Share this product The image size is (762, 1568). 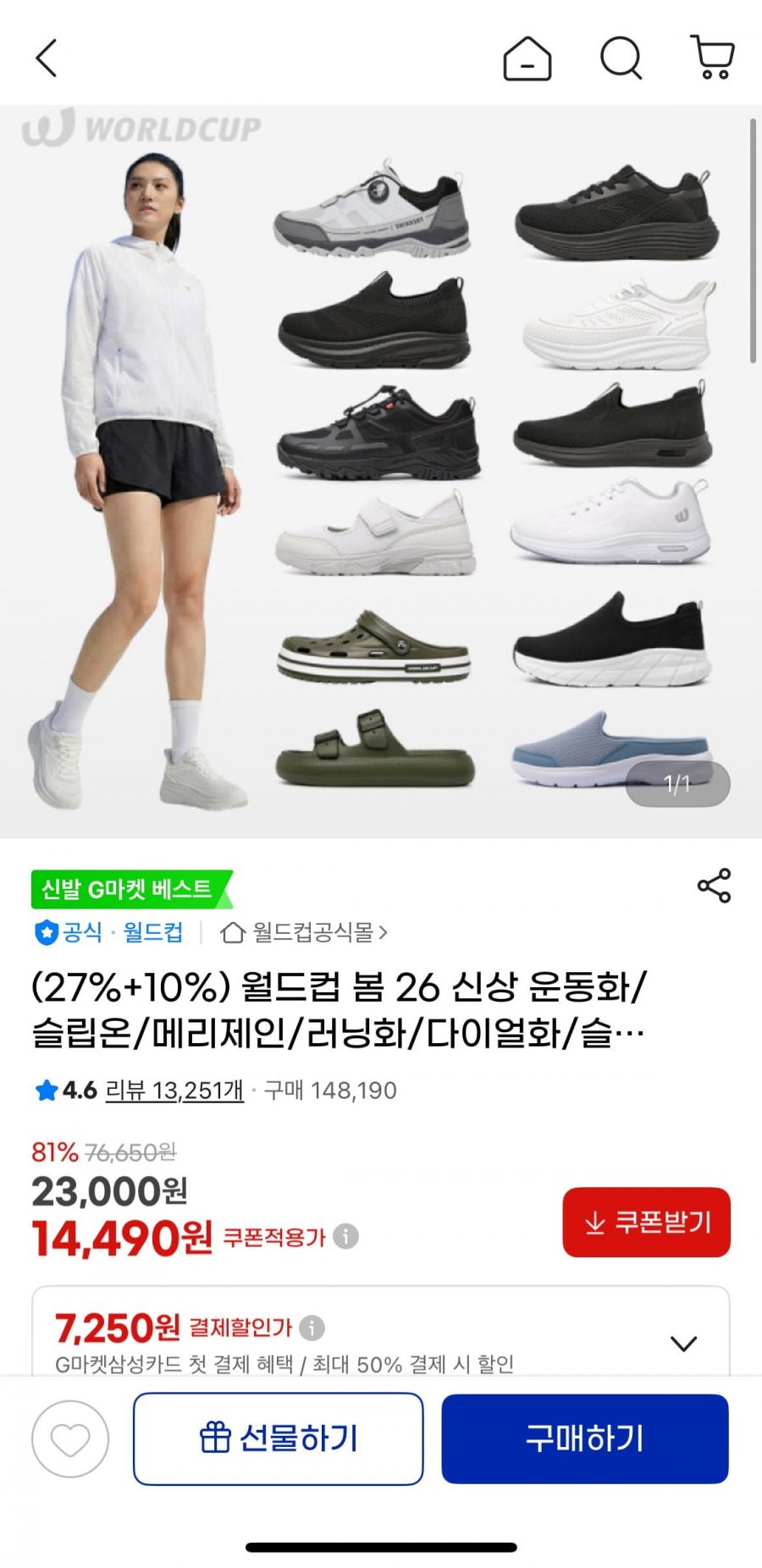(x=714, y=886)
